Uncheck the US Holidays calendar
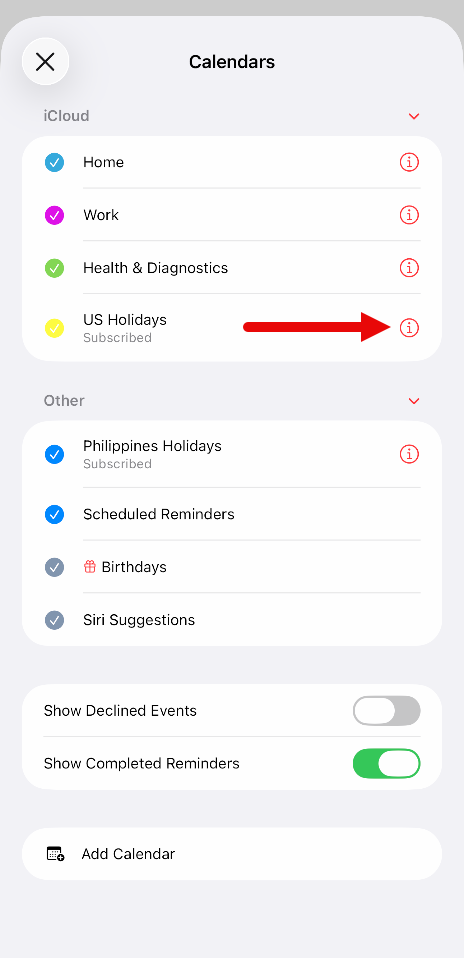464x958 pixels. coord(54,328)
